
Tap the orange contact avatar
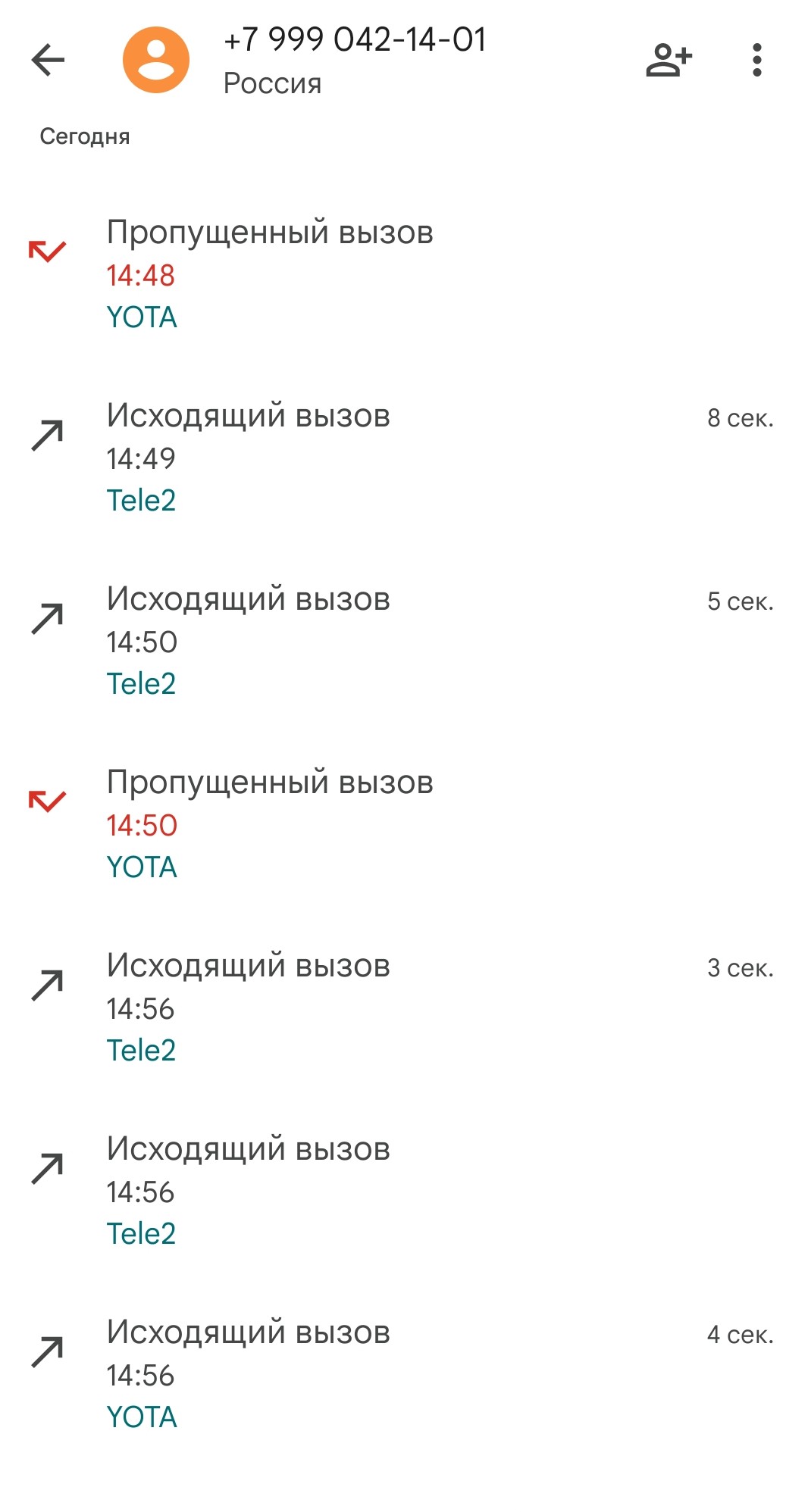pos(156,60)
